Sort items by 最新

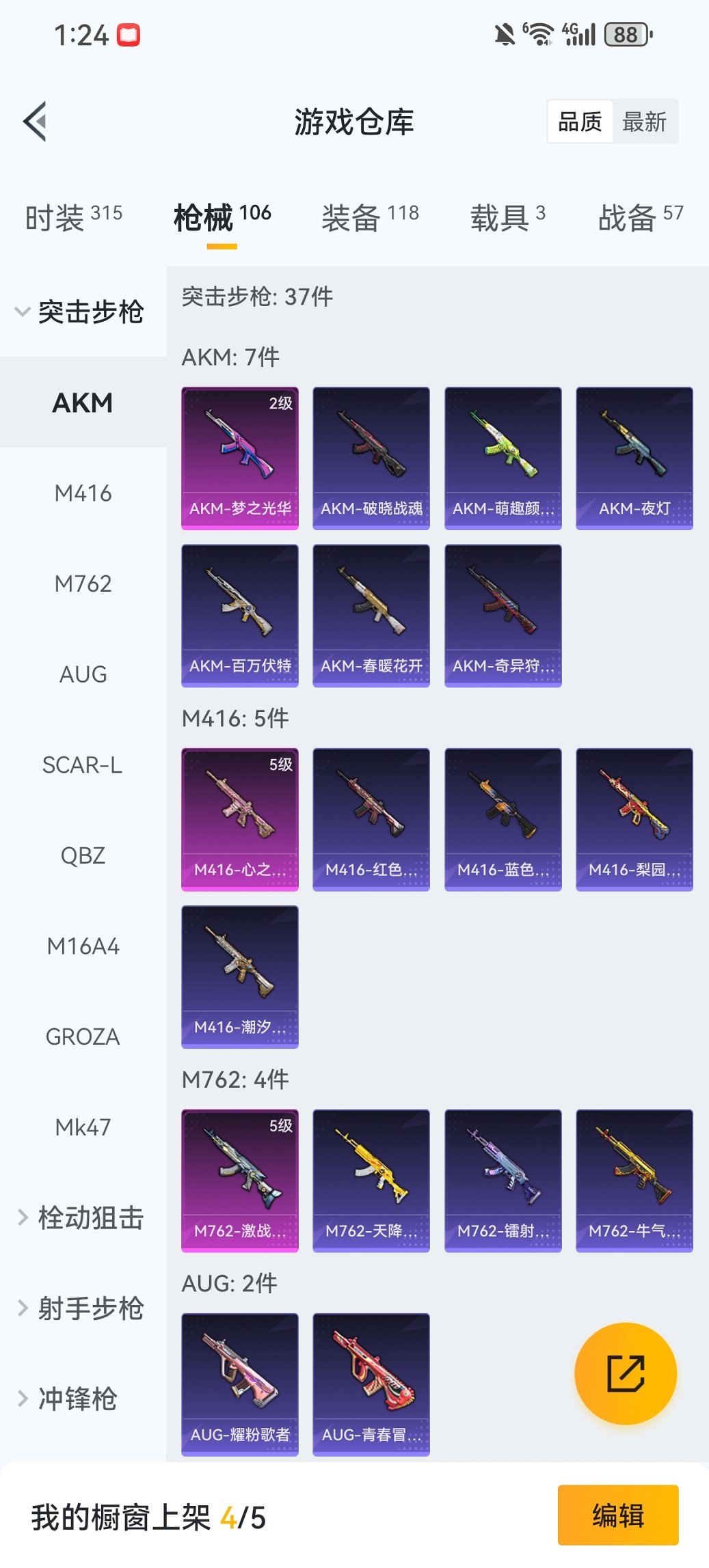pyautogui.click(x=644, y=122)
